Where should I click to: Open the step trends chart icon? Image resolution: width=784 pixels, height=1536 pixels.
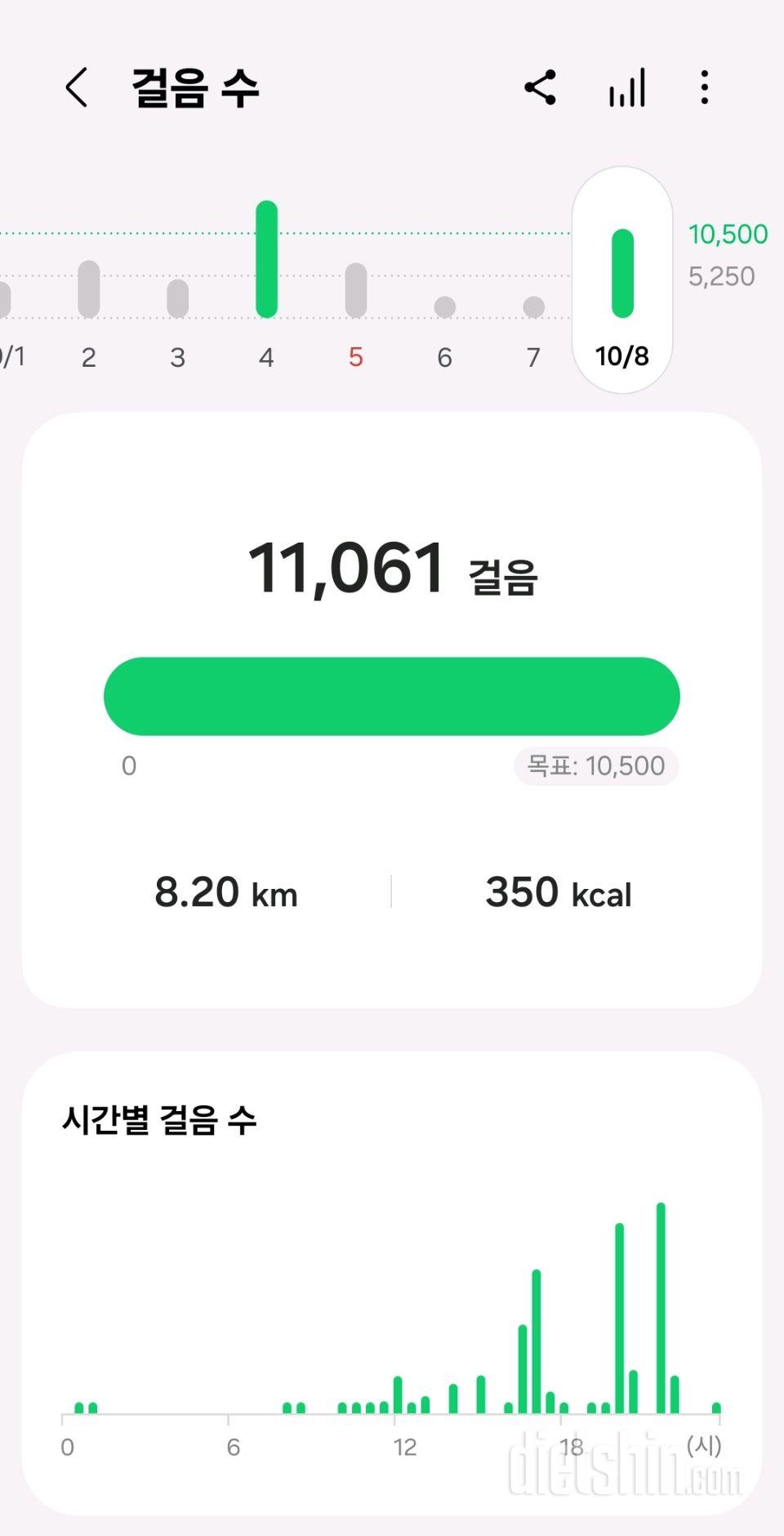pos(627,87)
